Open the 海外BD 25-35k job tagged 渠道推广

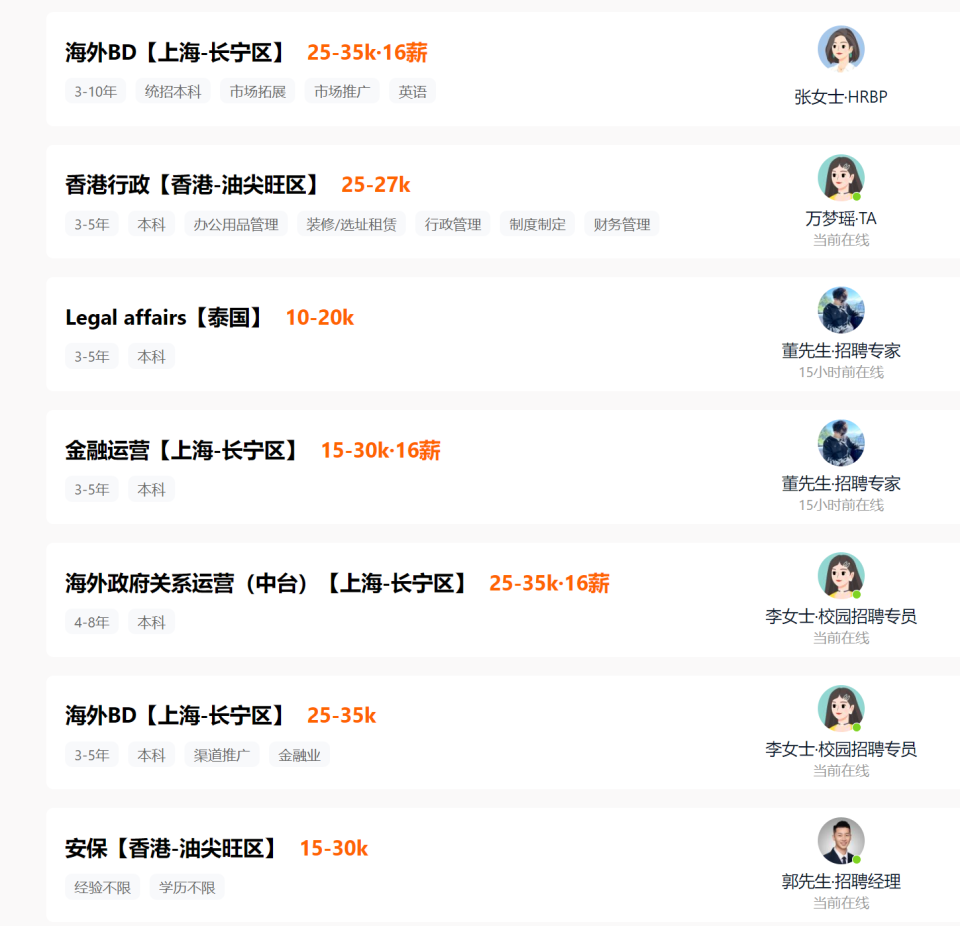pyautogui.click(x=177, y=716)
